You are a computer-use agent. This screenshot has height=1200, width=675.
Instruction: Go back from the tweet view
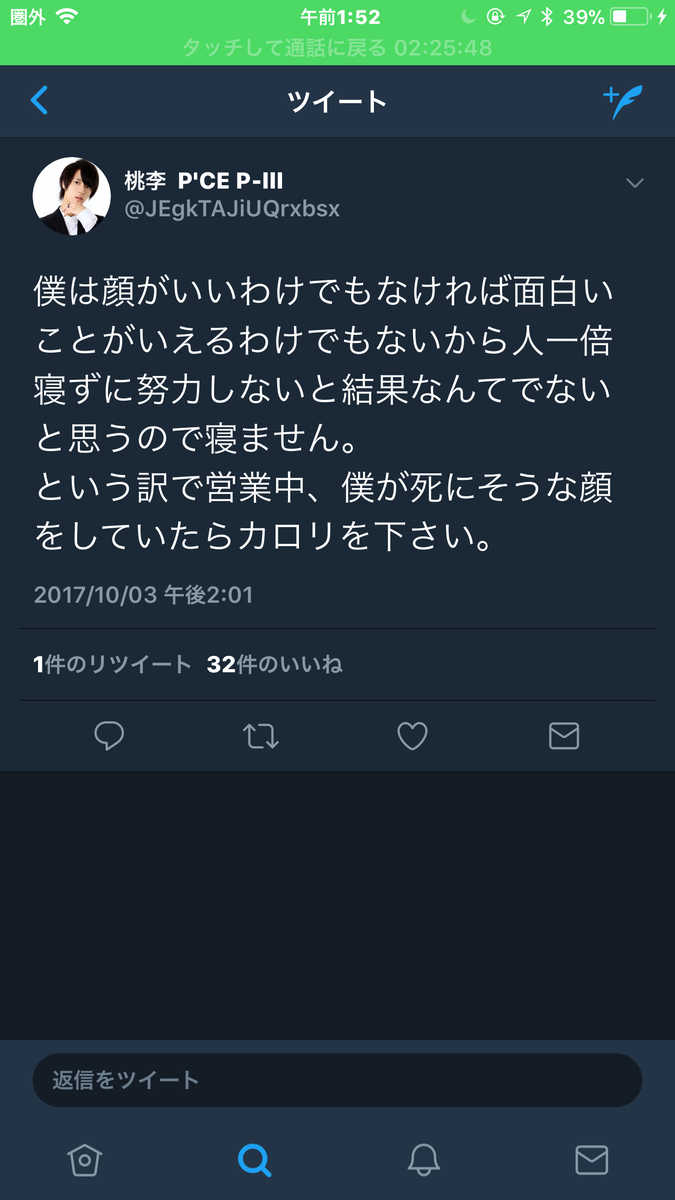point(40,100)
